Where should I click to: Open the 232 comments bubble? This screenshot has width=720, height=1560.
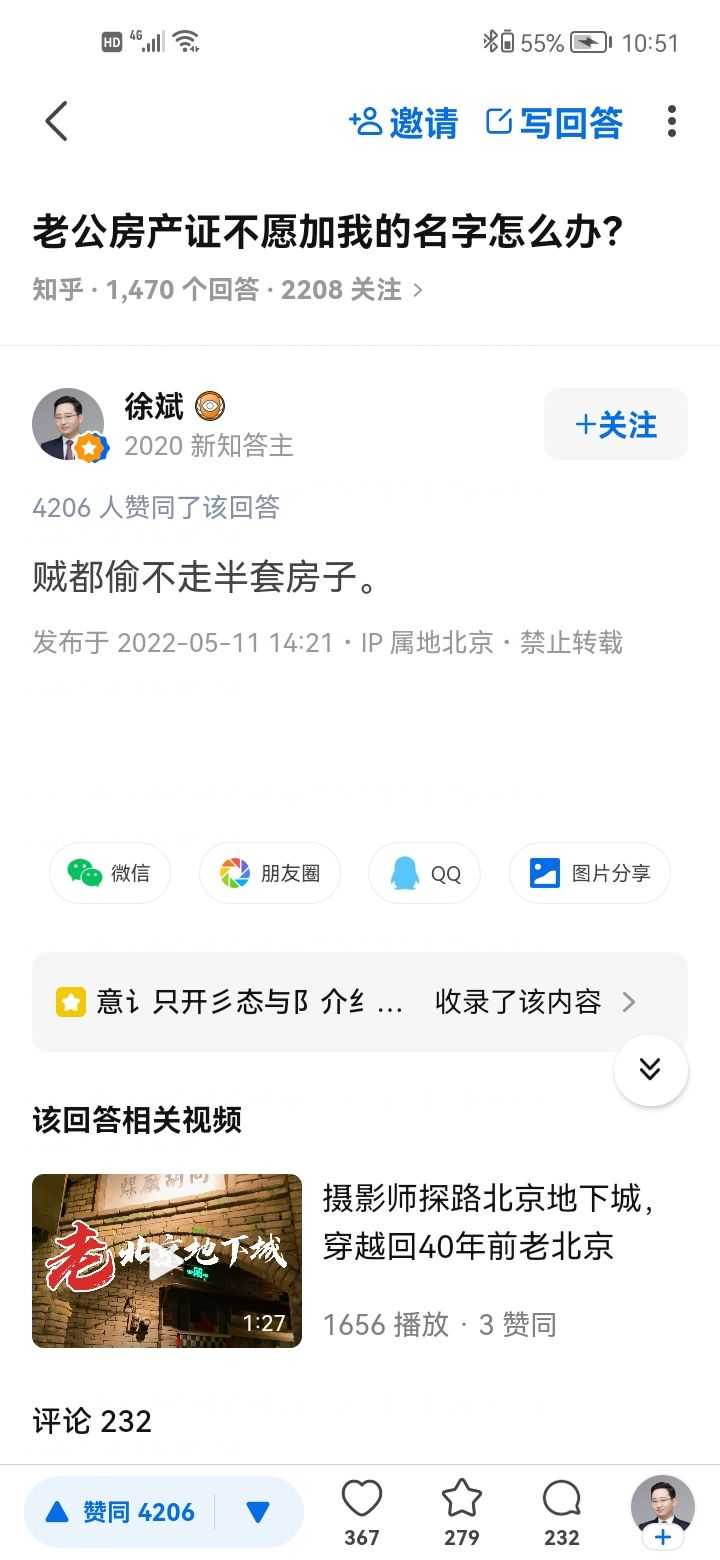(561, 1510)
